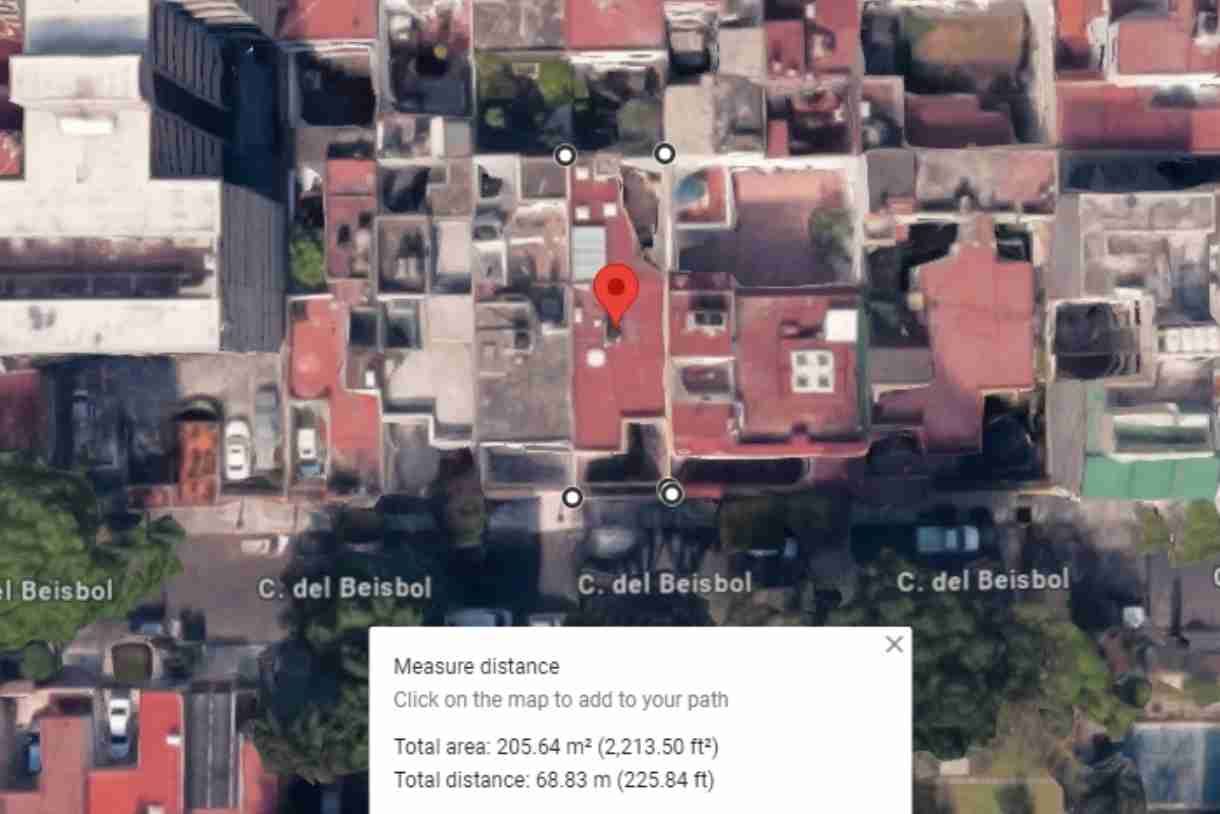This screenshot has height=814, width=1220.
Task: Select the bottom-left measurement point
Action: pyautogui.click(x=572, y=497)
